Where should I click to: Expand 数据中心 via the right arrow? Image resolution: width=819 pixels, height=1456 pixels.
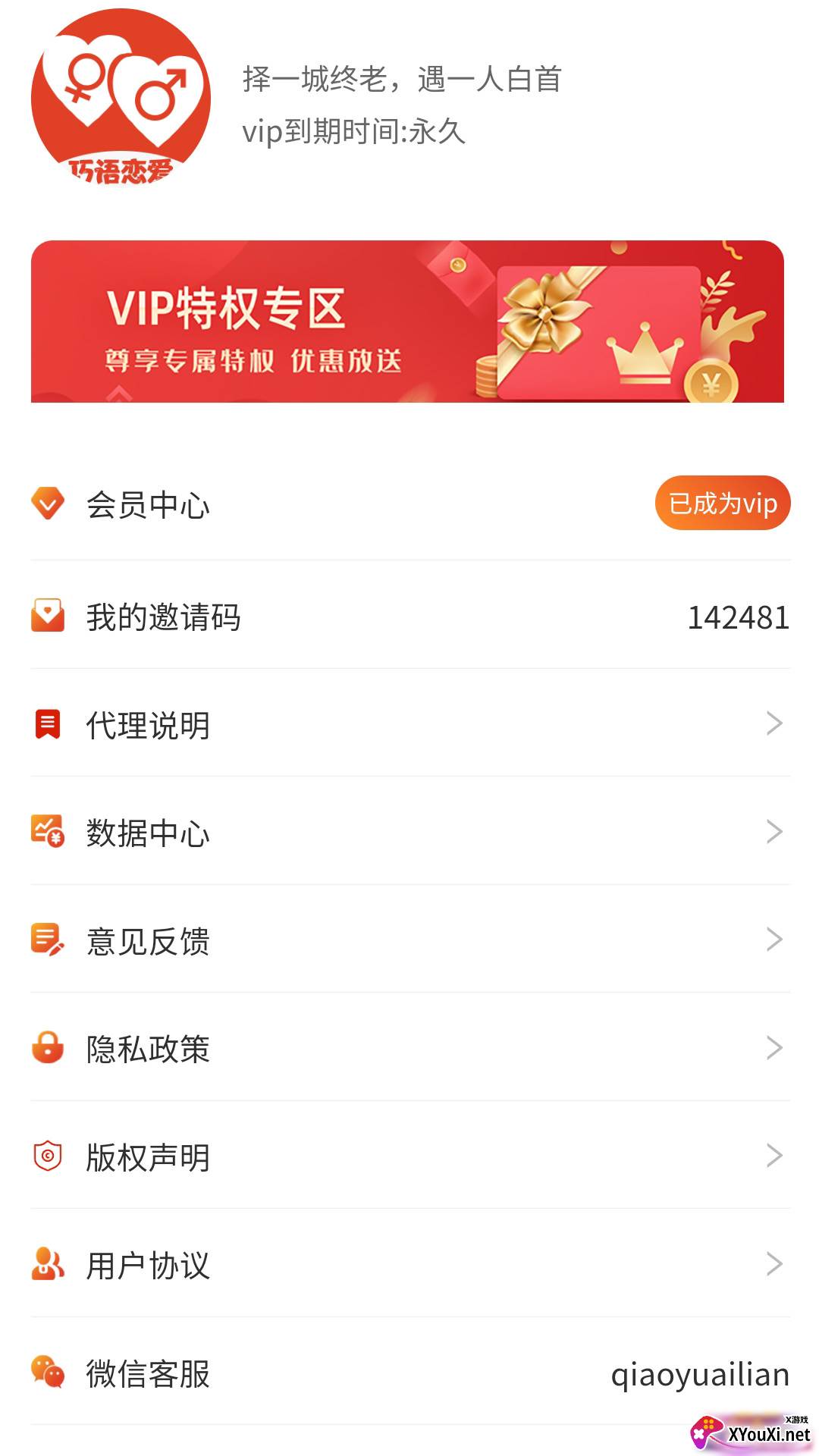[x=773, y=833]
